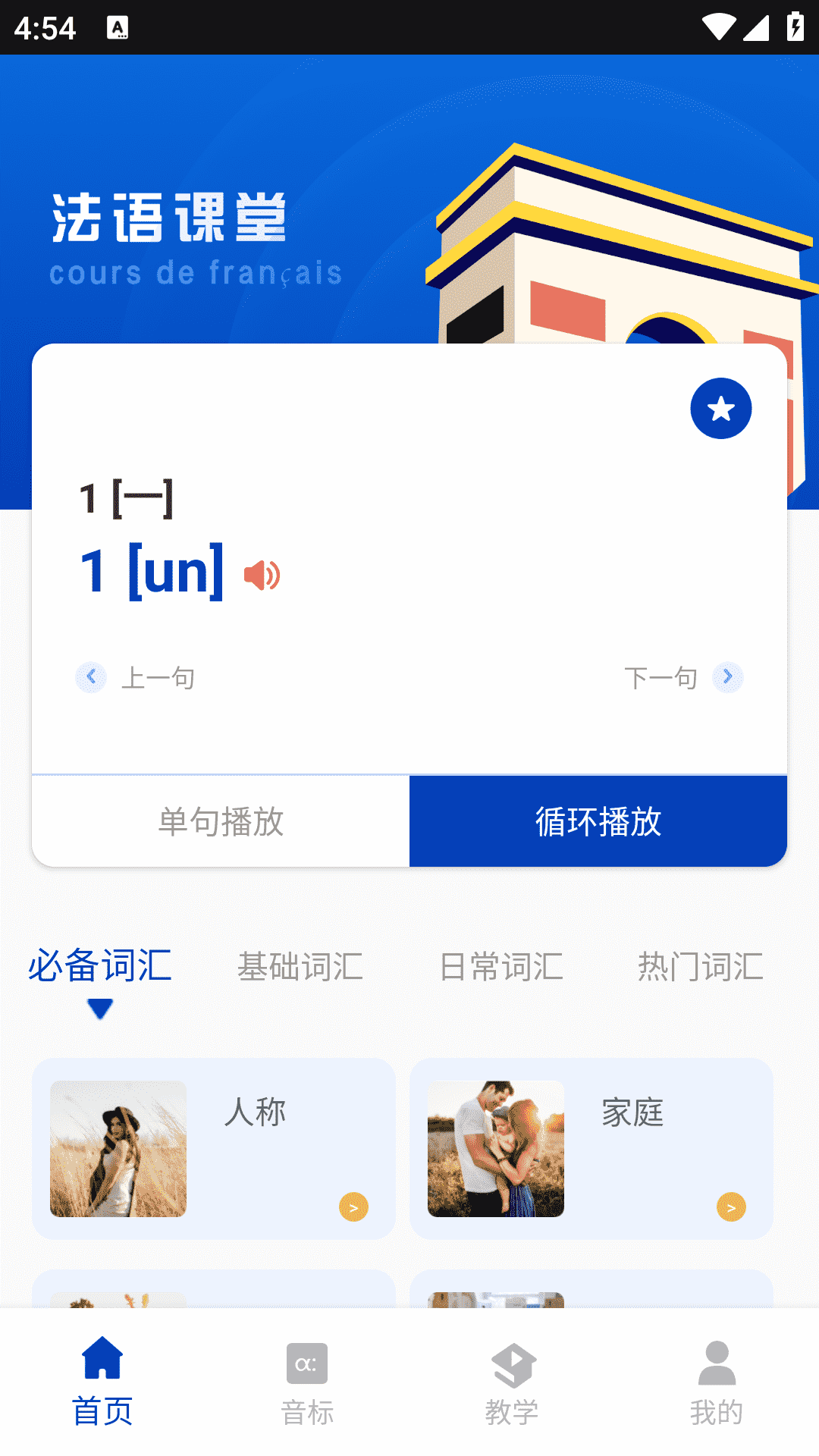Open the 家庭 vocabulary card
The width and height of the screenshot is (819, 1456).
click(x=591, y=1149)
